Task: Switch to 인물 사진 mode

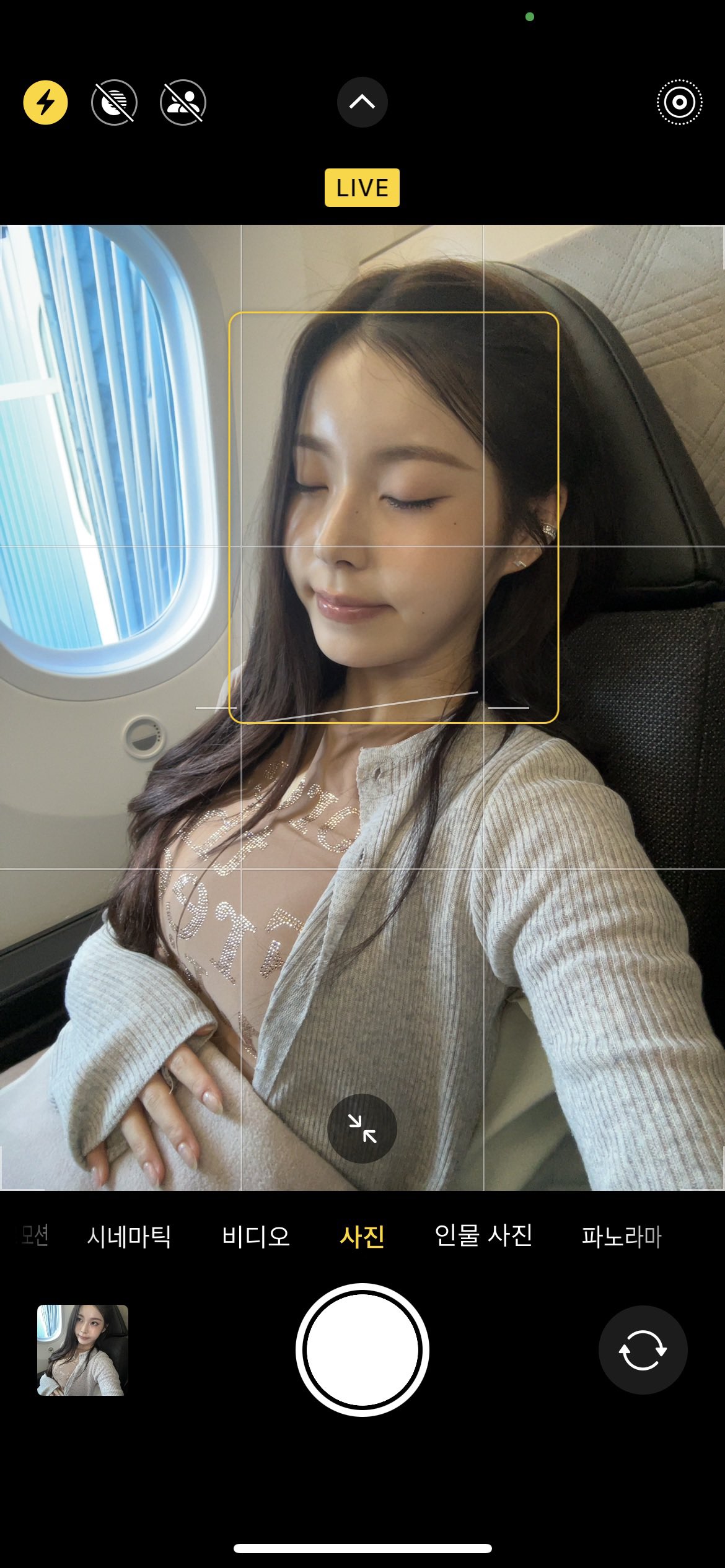Action: pos(483,1235)
